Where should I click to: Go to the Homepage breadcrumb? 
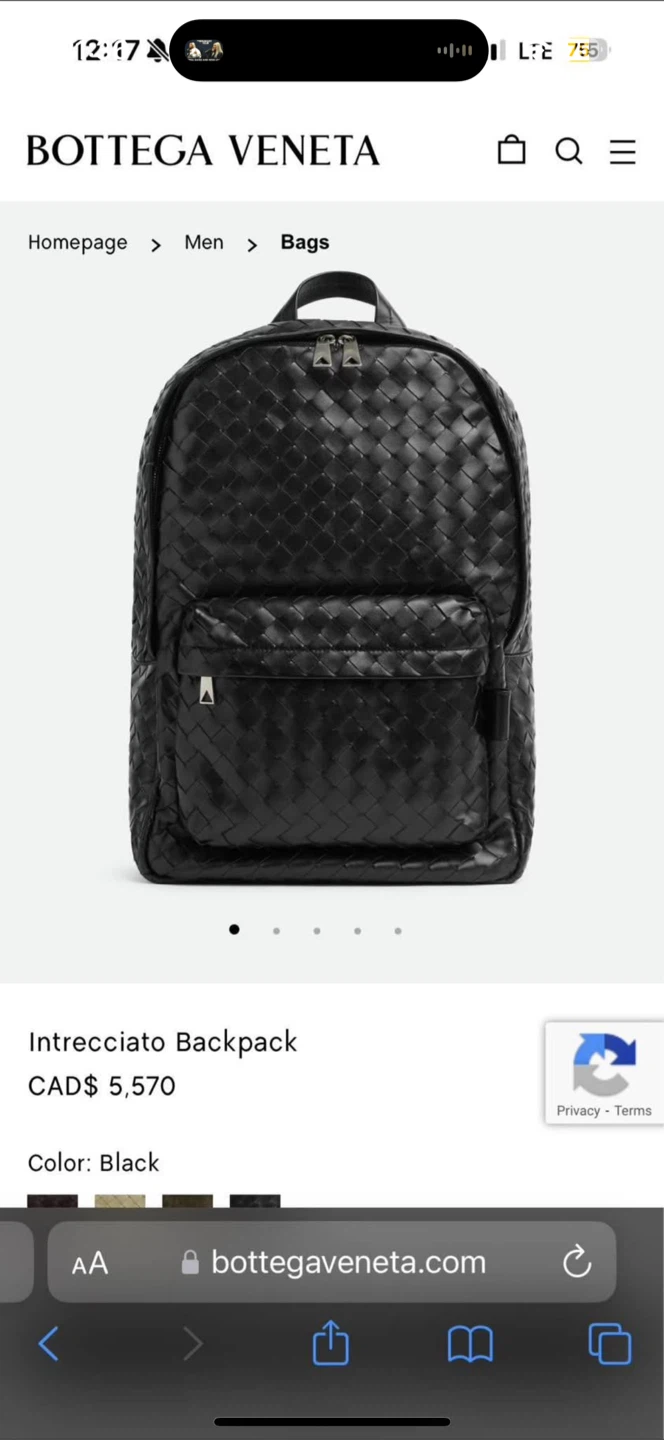click(78, 242)
